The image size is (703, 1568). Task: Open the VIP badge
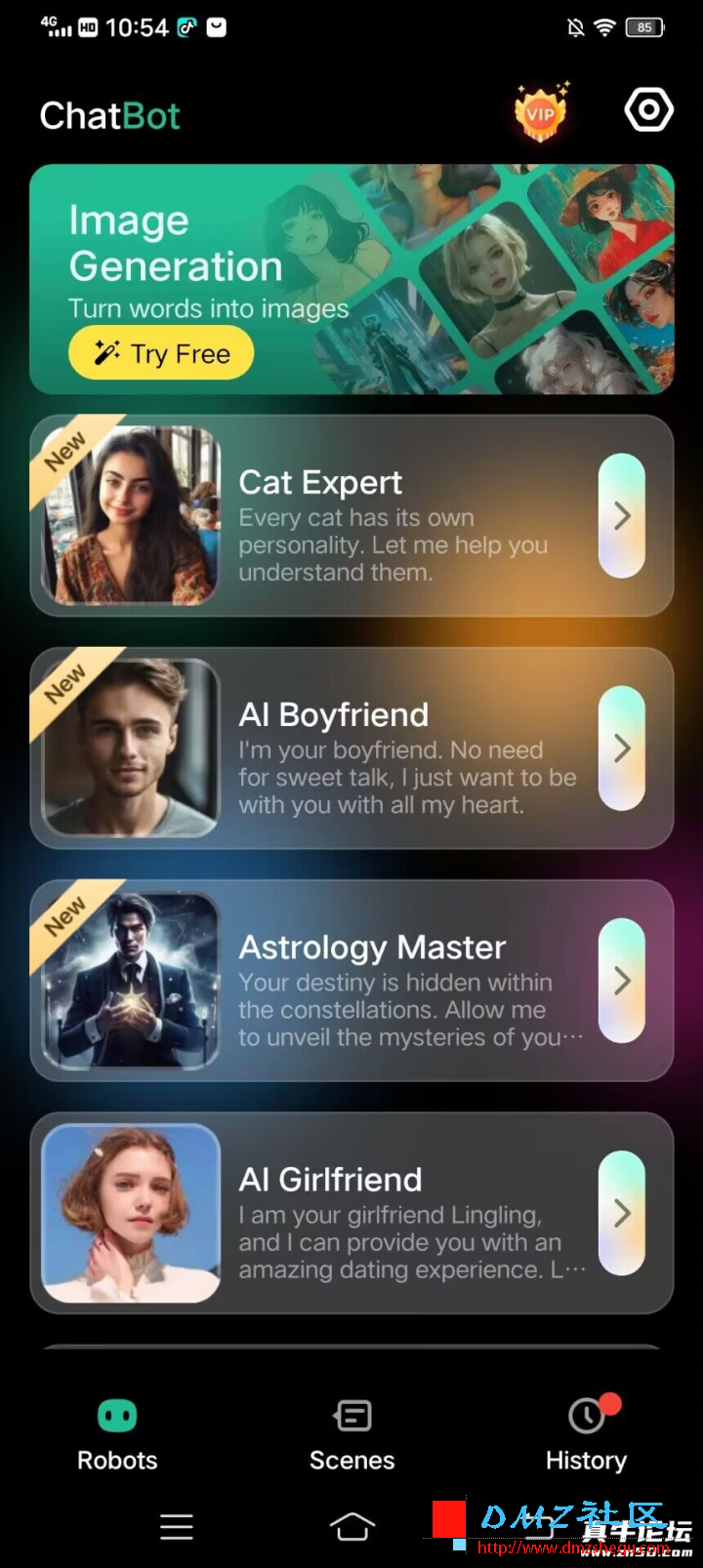[541, 113]
